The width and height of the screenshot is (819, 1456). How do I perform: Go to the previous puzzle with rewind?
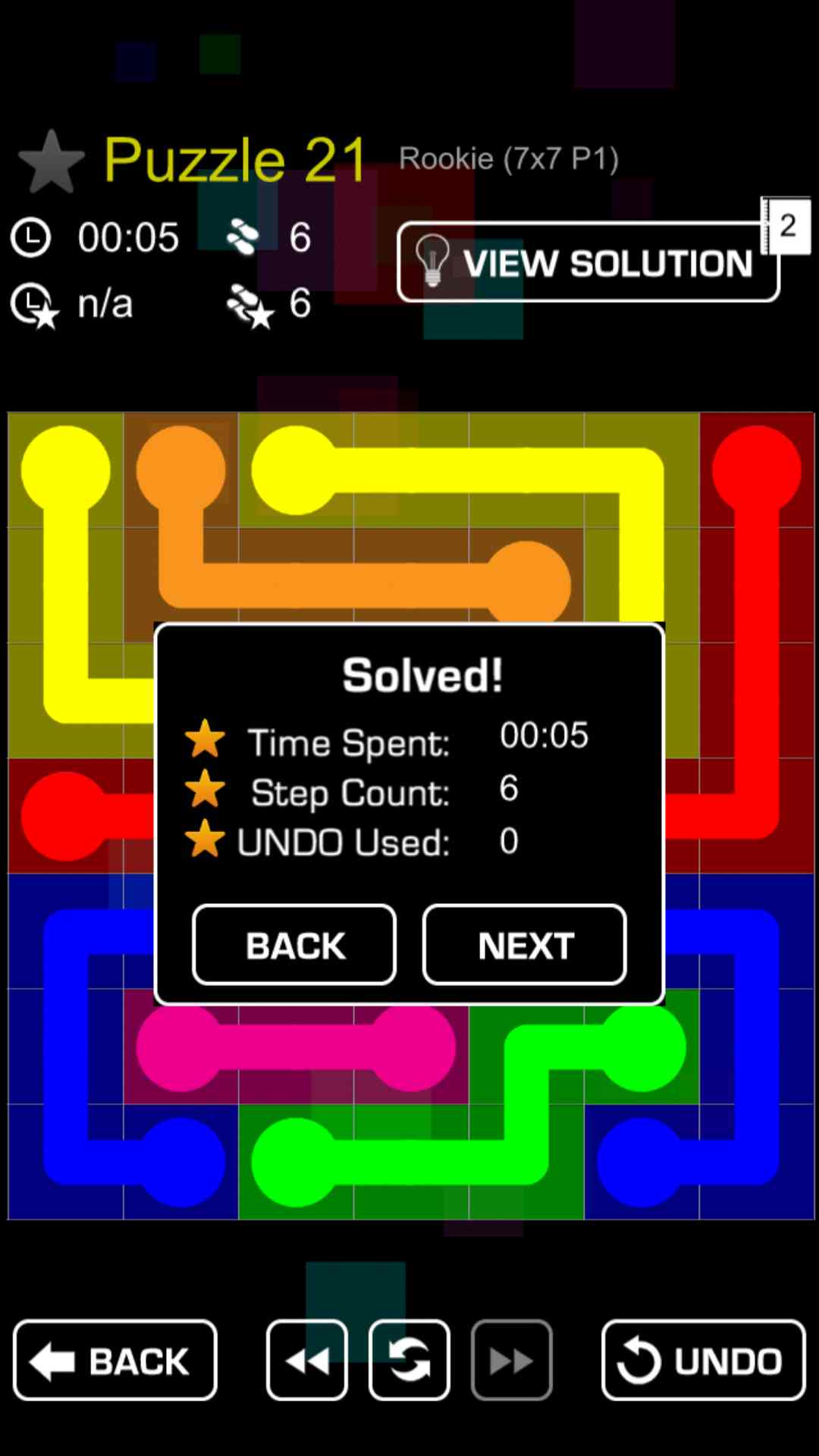pos(307,1360)
